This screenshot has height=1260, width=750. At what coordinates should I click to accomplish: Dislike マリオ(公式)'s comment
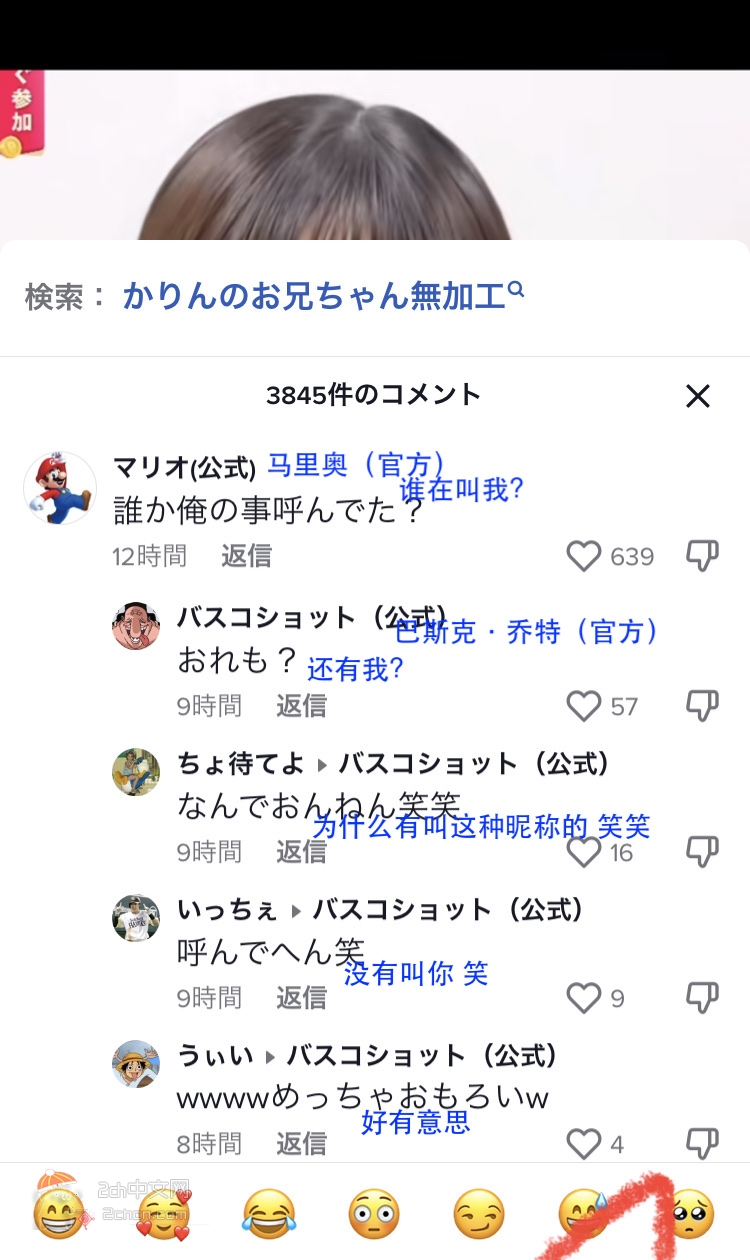(x=702, y=556)
